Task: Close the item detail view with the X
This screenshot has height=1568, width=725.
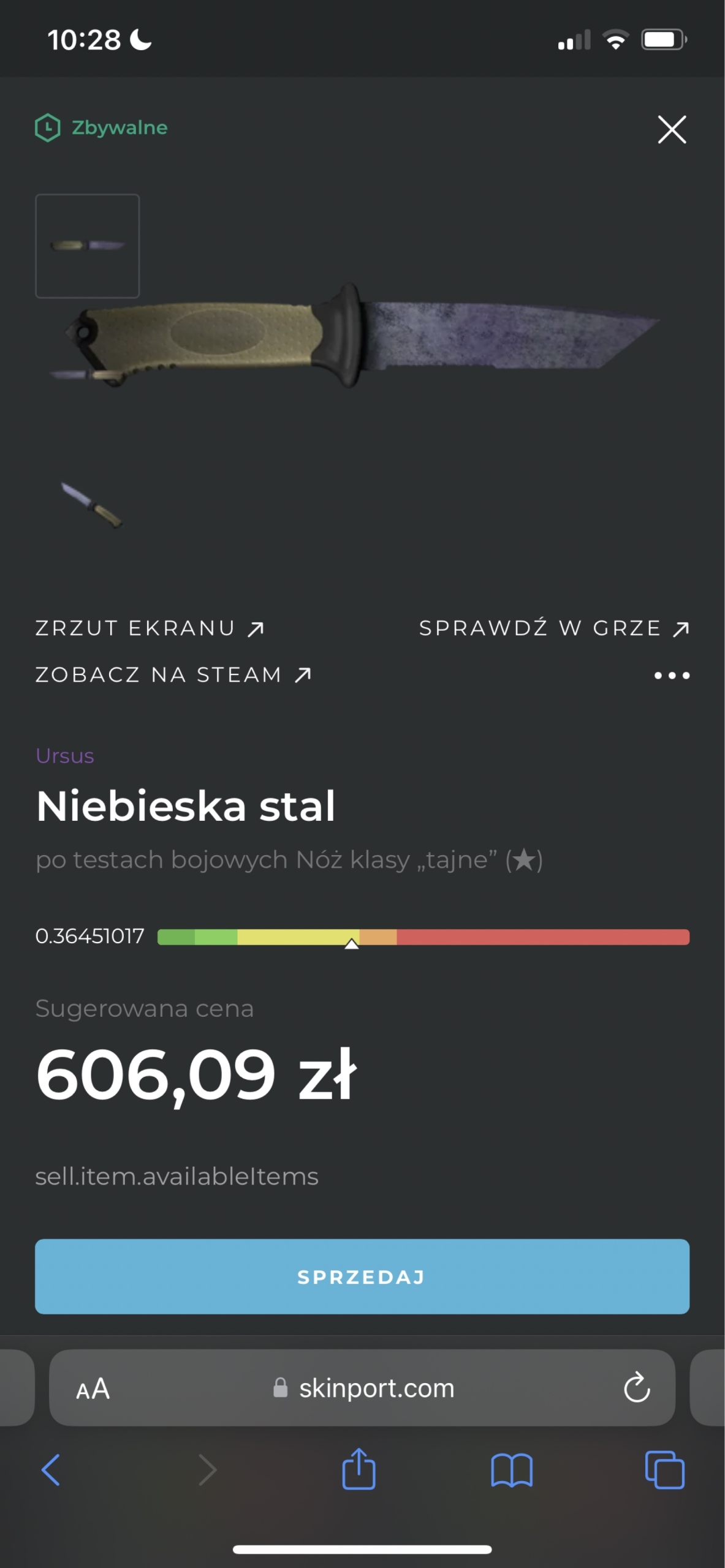Action: pyautogui.click(x=672, y=129)
